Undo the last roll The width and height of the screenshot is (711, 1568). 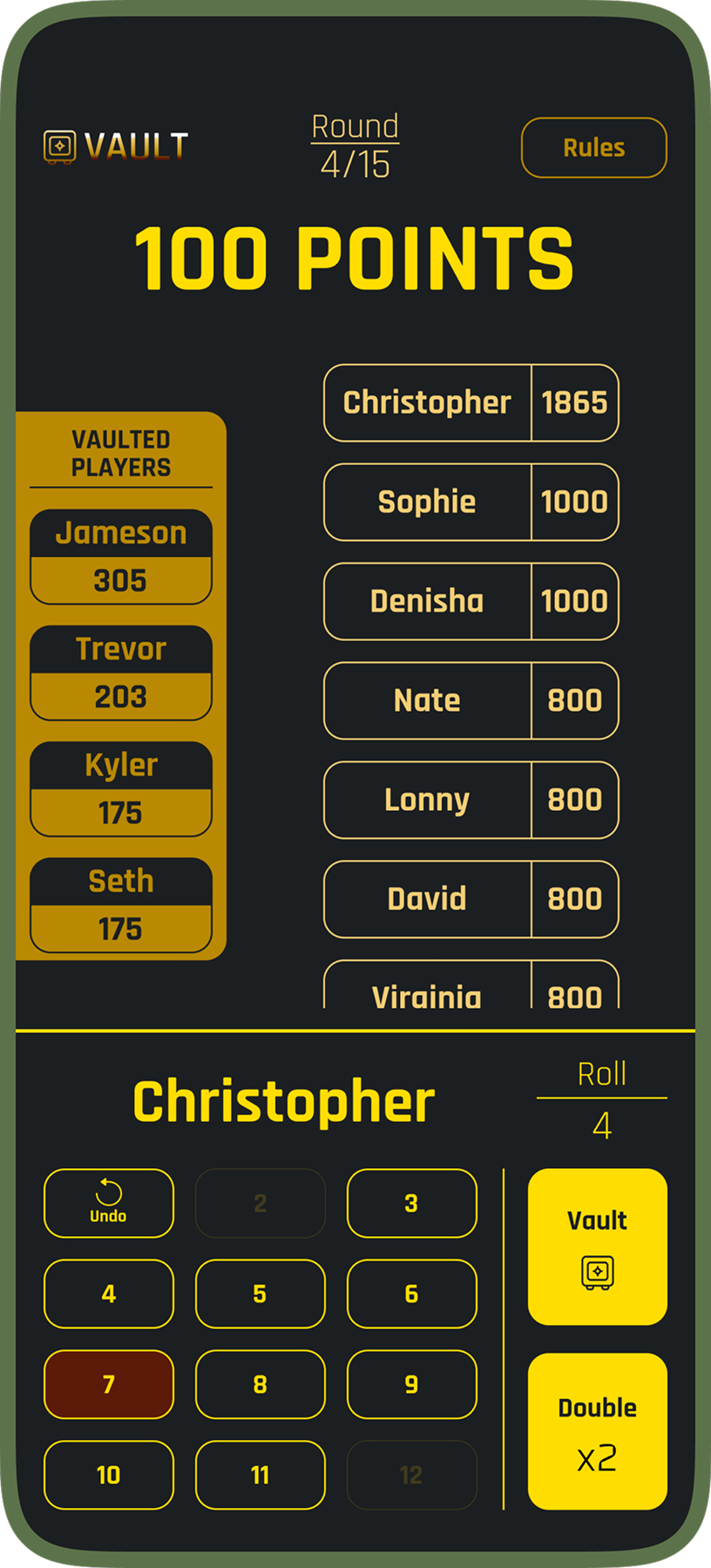[x=108, y=1203]
